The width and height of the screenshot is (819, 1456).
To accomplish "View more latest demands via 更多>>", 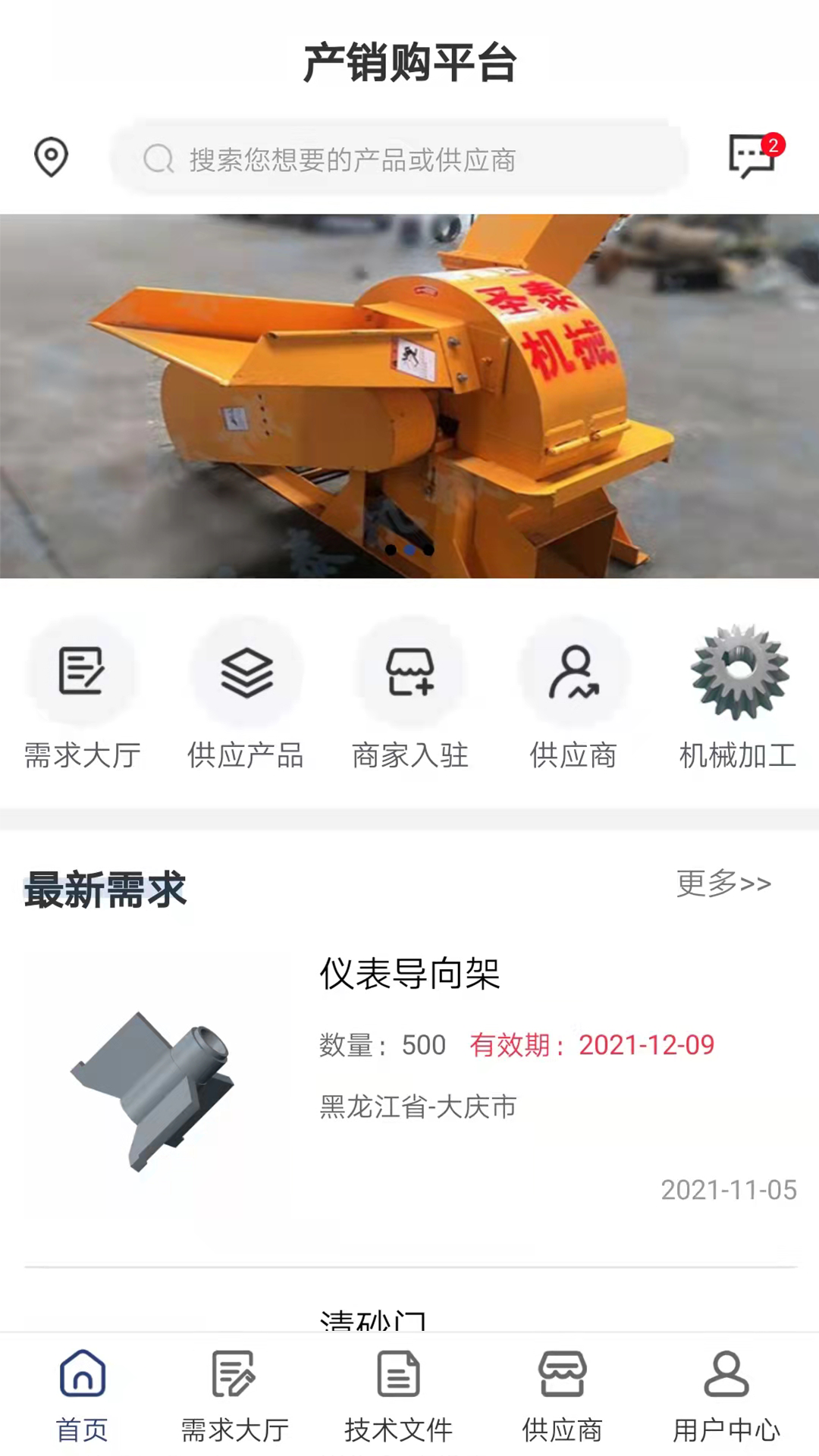I will [723, 883].
